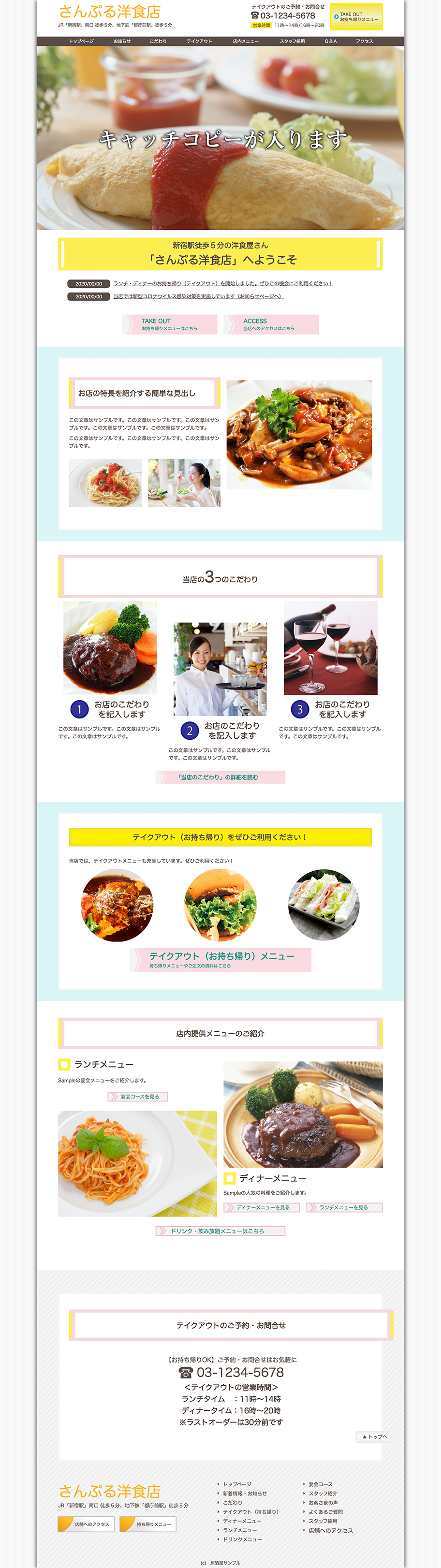Open よくあるご質問 in the footer links
441x1568 pixels.
point(325,1512)
